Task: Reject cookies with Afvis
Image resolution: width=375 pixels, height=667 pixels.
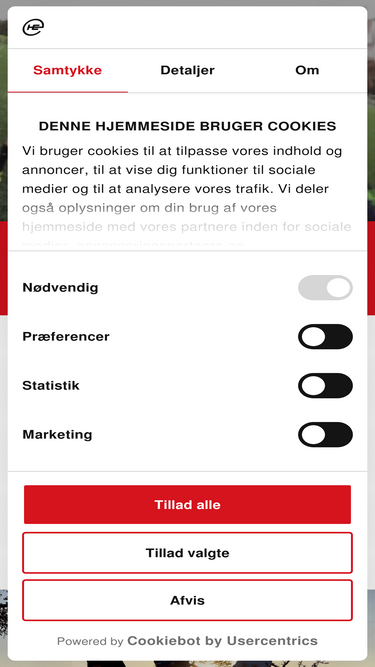Action: (188, 600)
